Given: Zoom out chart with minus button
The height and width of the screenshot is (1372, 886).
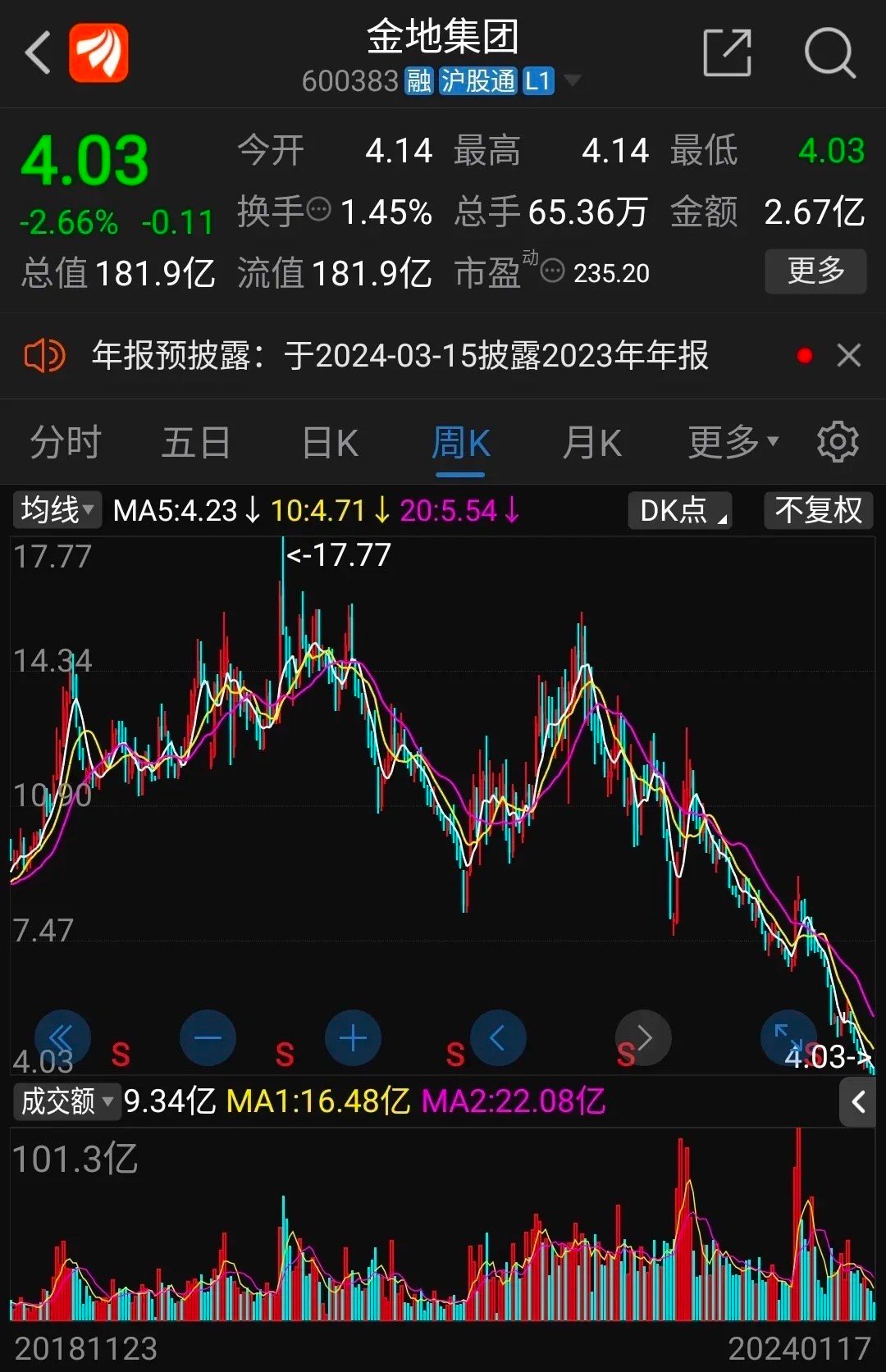Looking at the screenshot, I should [x=208, y=1038].
